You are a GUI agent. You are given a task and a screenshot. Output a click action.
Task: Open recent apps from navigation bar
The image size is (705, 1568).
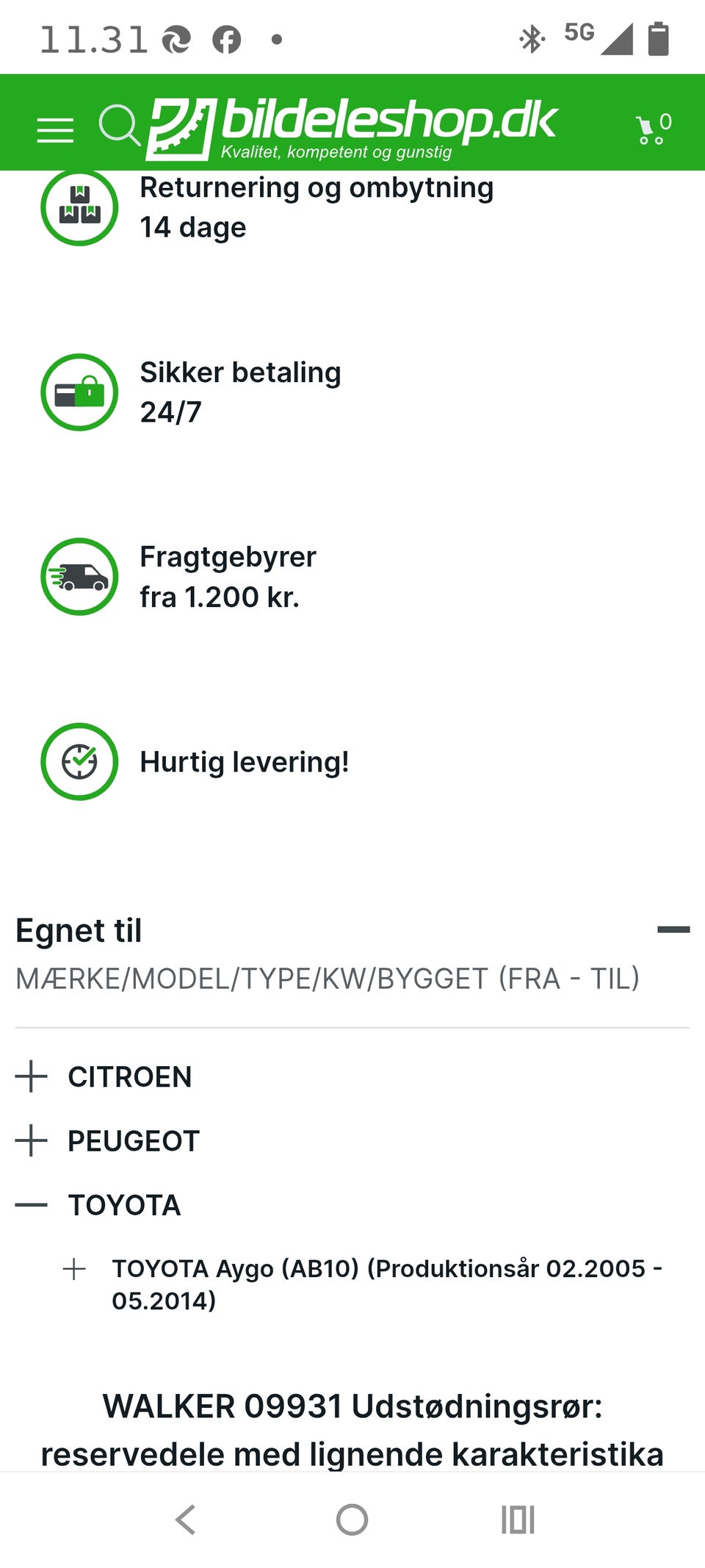point(518,1520)
